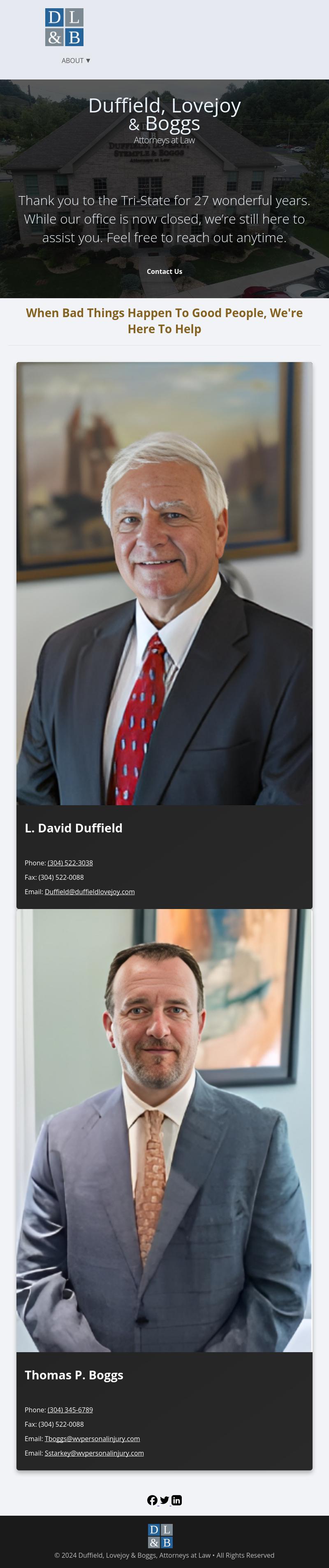Open the firm's Twitter profile
This screenshot has width=329, height=1568.
[x=164, y=1500]
